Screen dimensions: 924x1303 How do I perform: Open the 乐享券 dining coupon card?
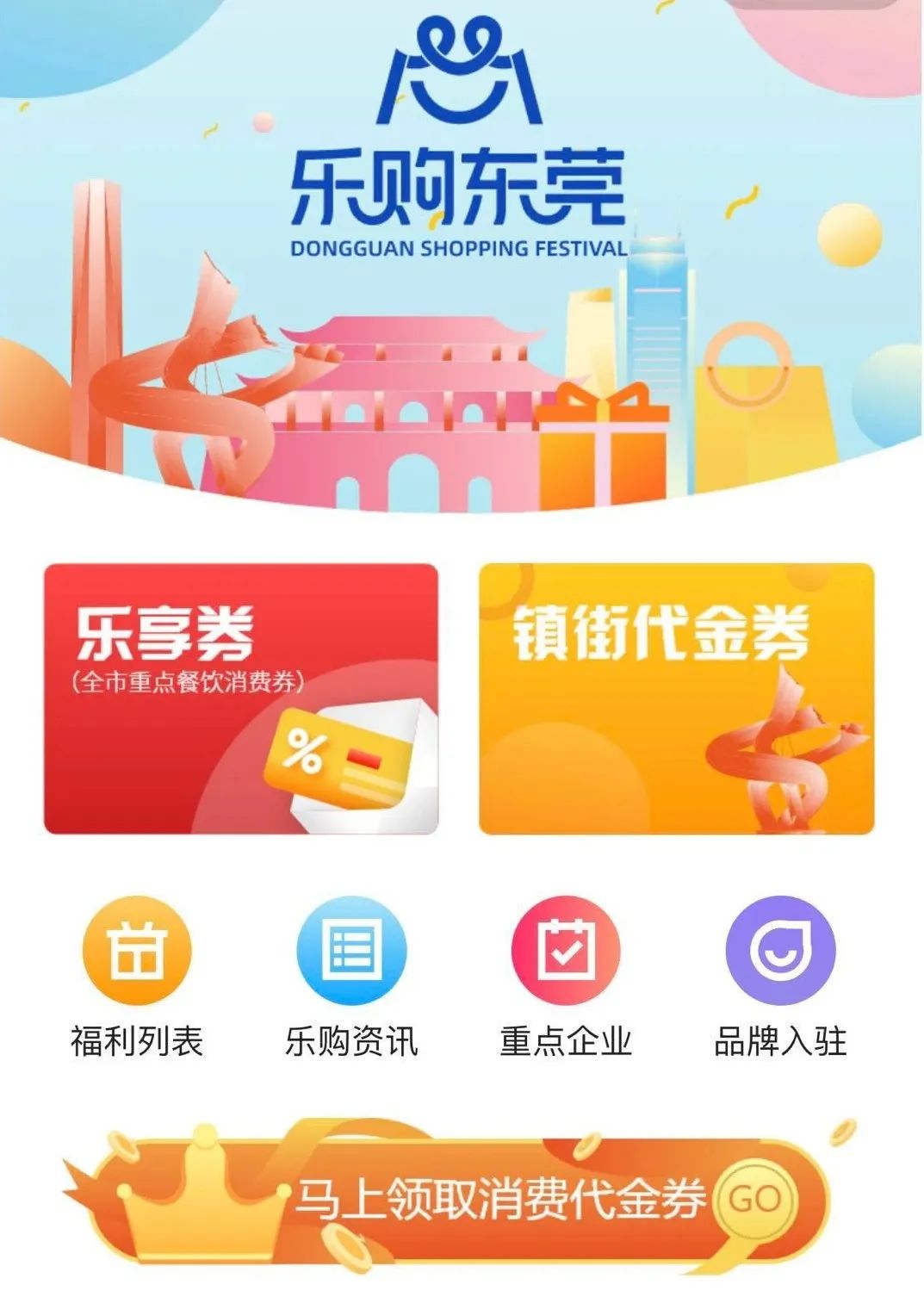point(241,698)
